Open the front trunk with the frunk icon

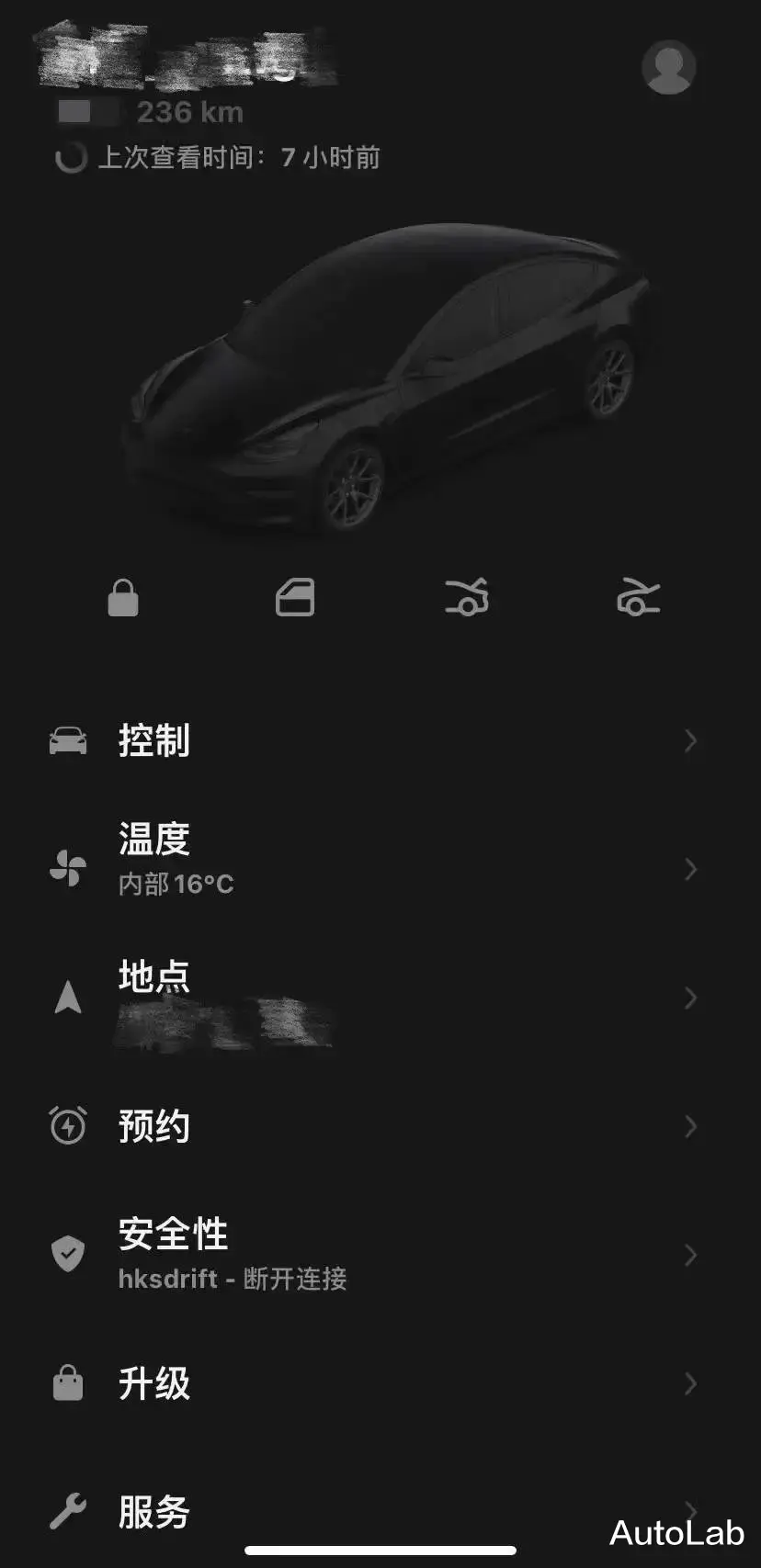(x=638, y=597)
